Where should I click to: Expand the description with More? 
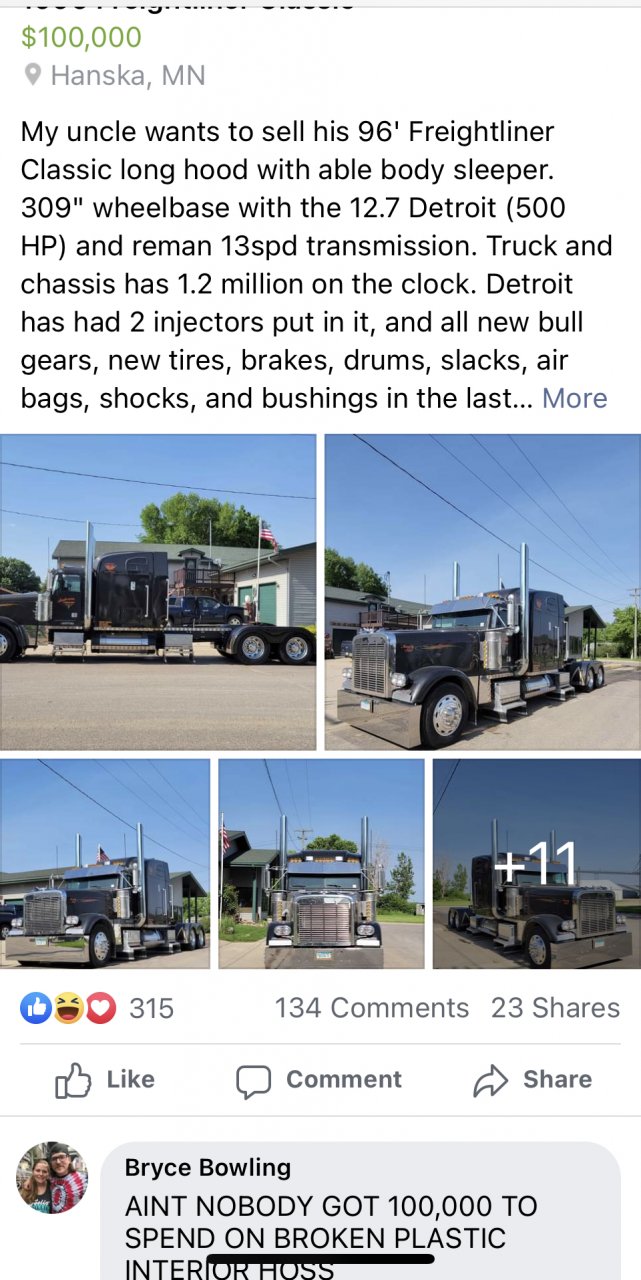point(574,398)
